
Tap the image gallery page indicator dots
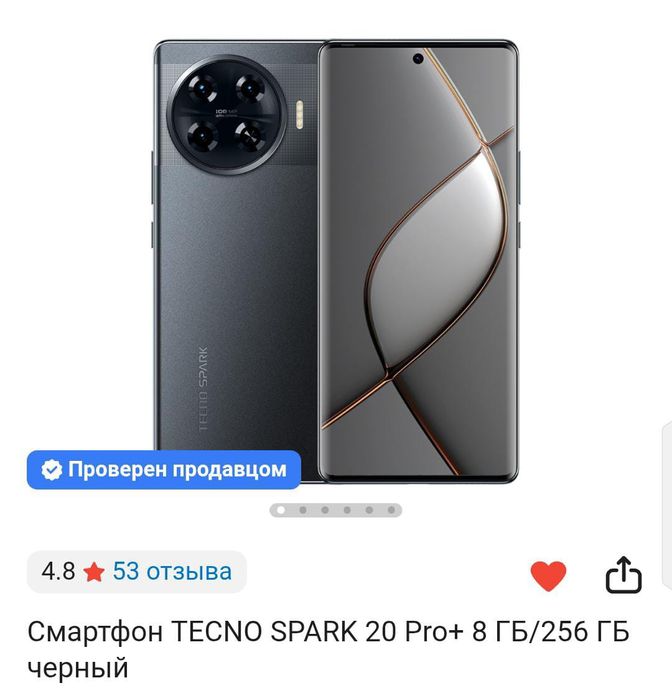click(x=336, y=510)
